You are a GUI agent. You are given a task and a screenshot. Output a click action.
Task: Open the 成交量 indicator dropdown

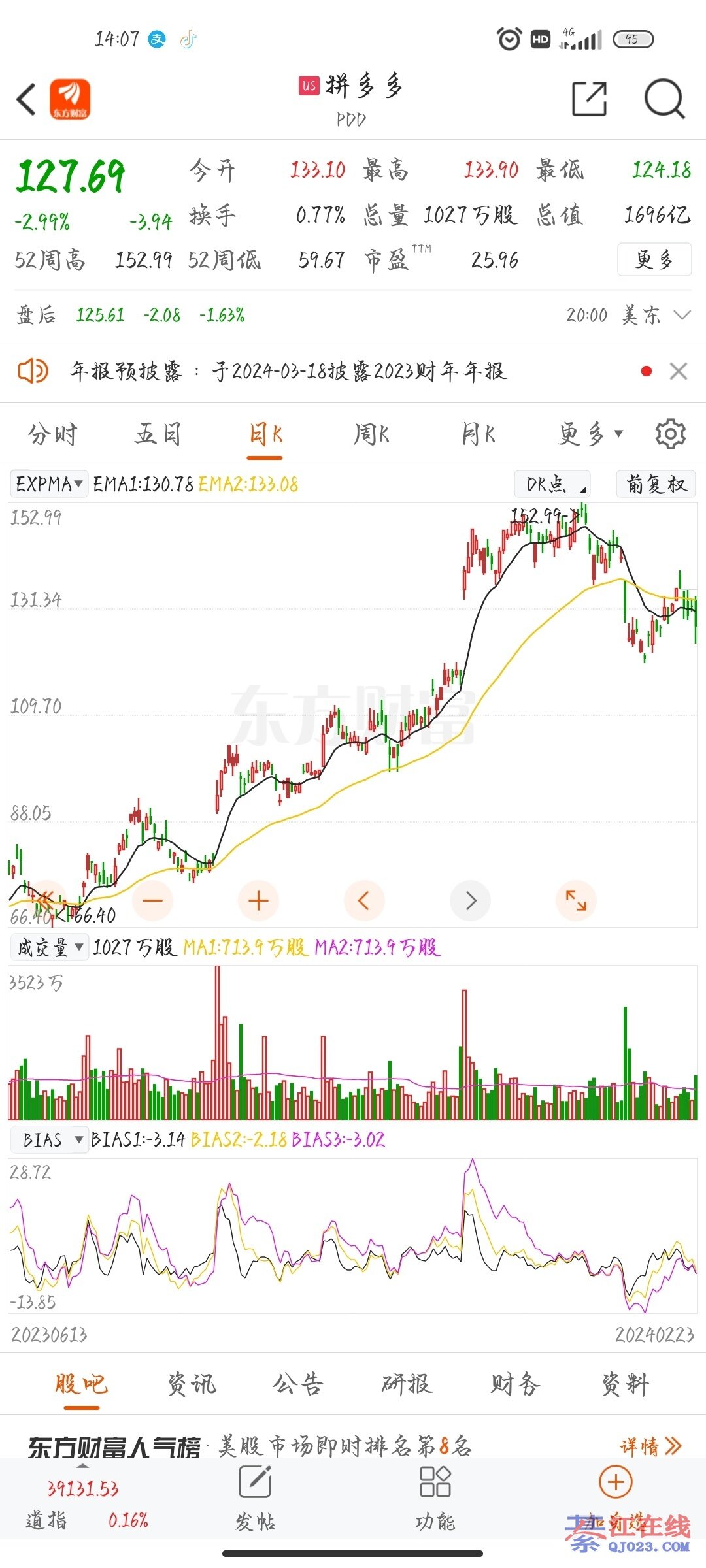pos(49,947)
